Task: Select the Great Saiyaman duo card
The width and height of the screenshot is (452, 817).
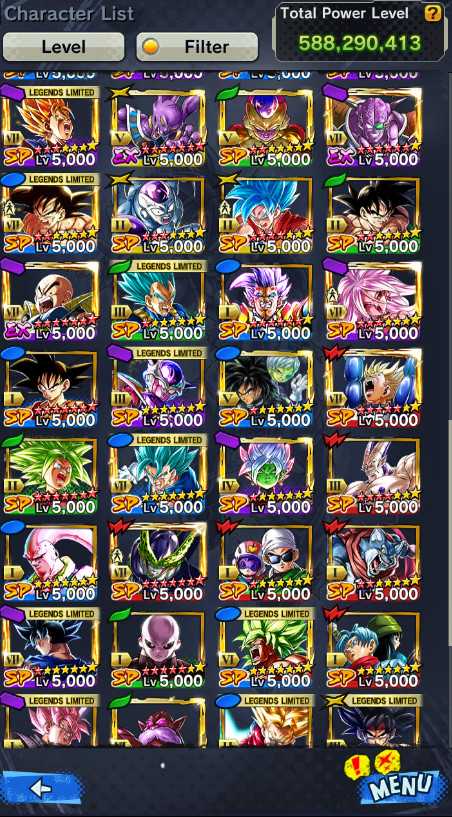Action: (266, 561)
